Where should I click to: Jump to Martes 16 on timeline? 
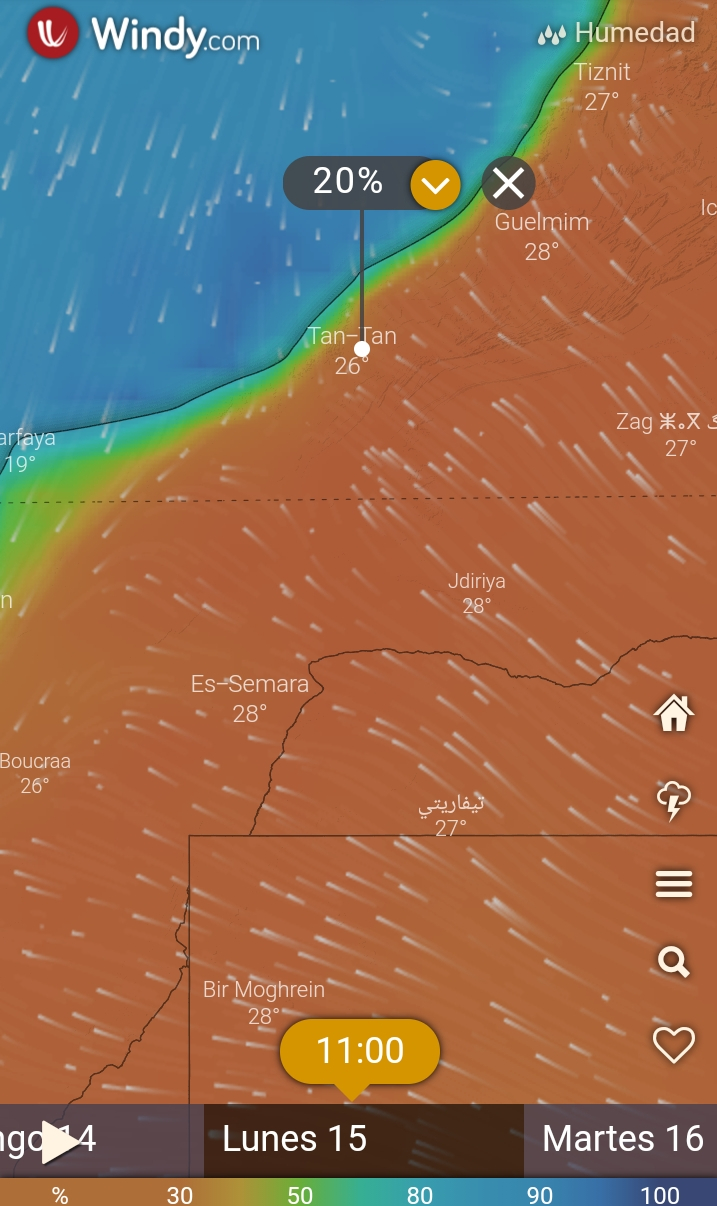[x=622, y=1139]
